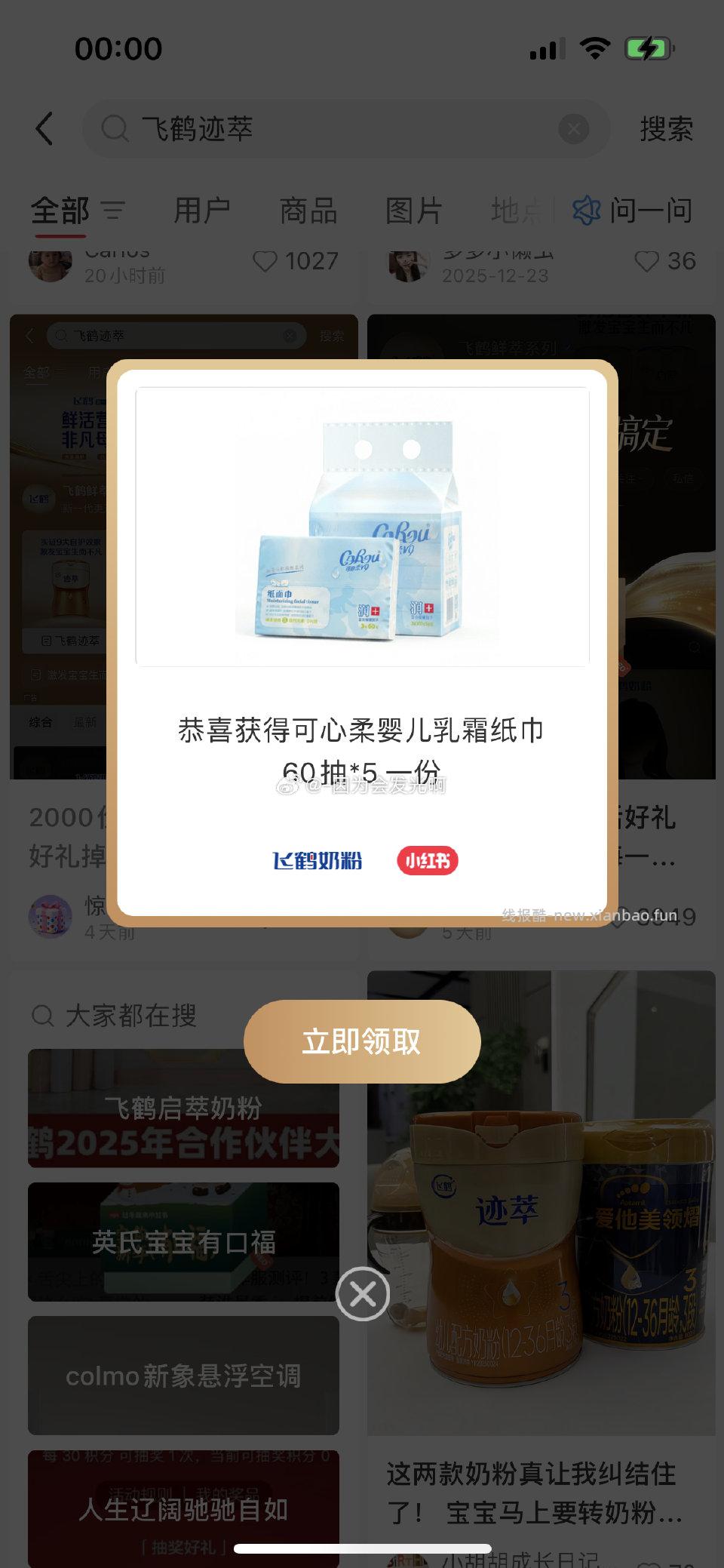724x1568 pixels.
Task: Tap the 问一问 AI assistant icon
Action: pyautogui.click(x=586, y=211)
